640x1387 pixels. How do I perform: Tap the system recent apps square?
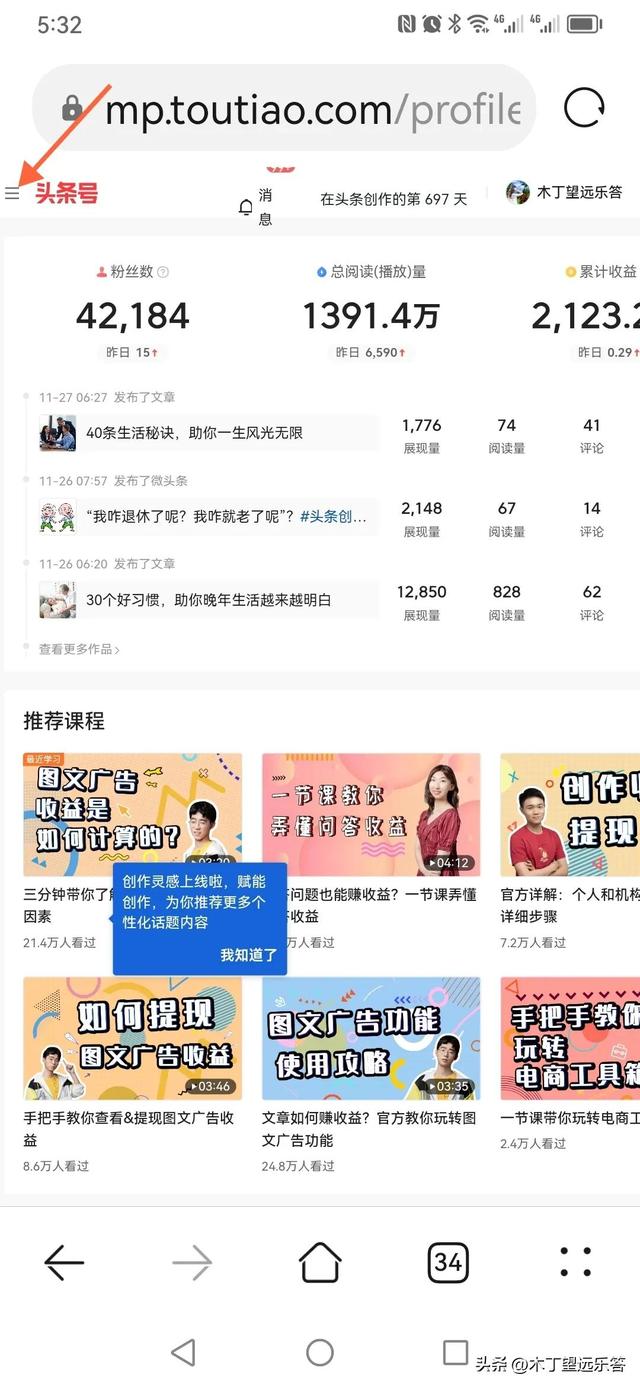pos(455,1352)
